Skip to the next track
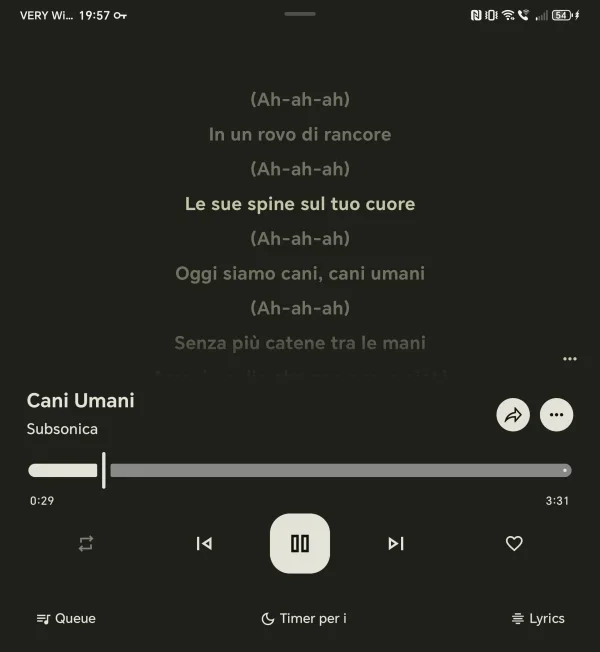 point(396,543)
